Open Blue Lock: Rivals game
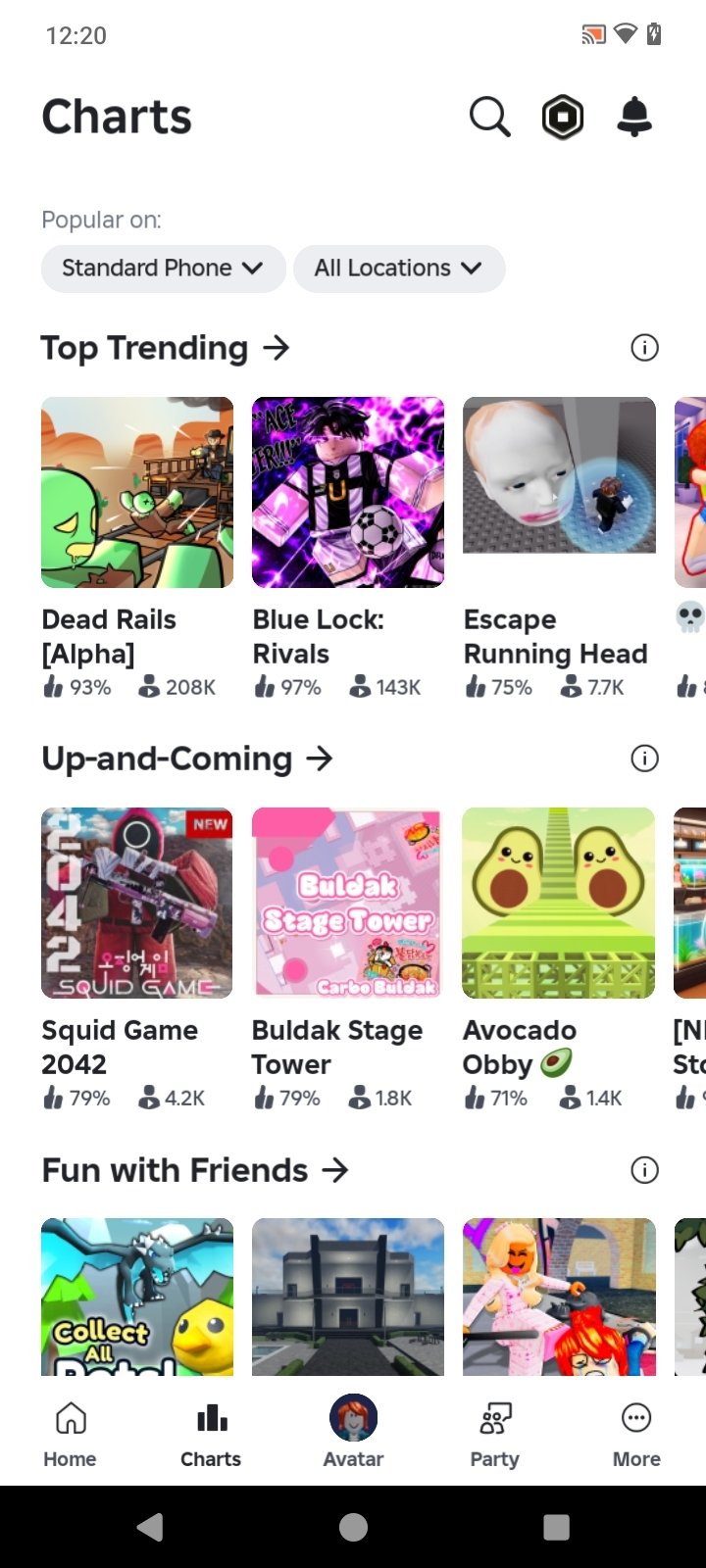Viewport: 706px width, 1568px height. [348, 493]
